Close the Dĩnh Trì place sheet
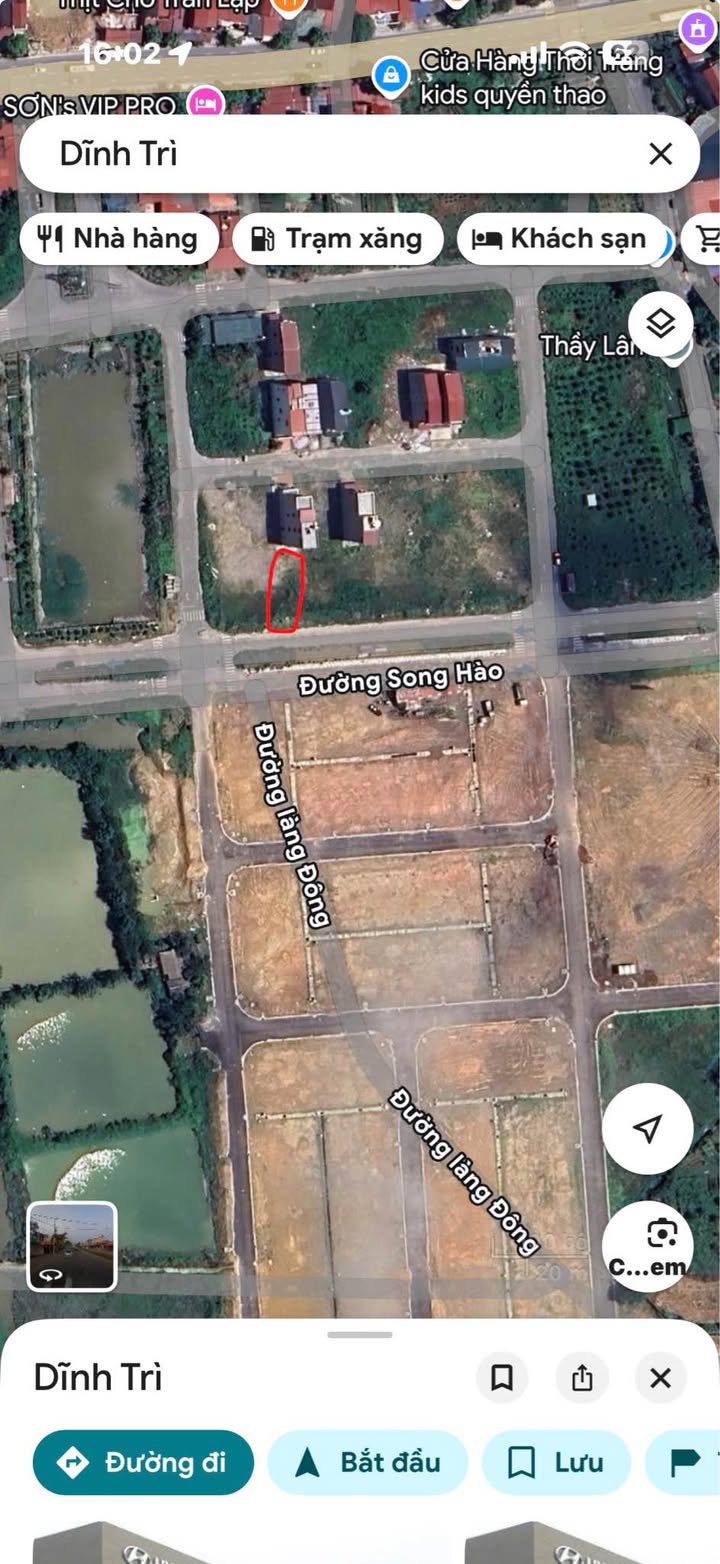 pos(660,1378)
